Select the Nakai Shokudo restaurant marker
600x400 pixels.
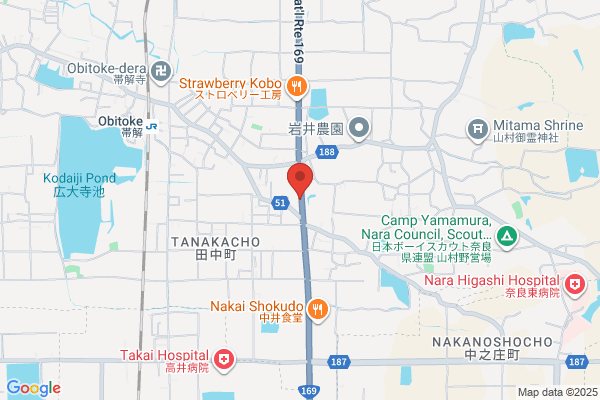(x=318, y=310)
